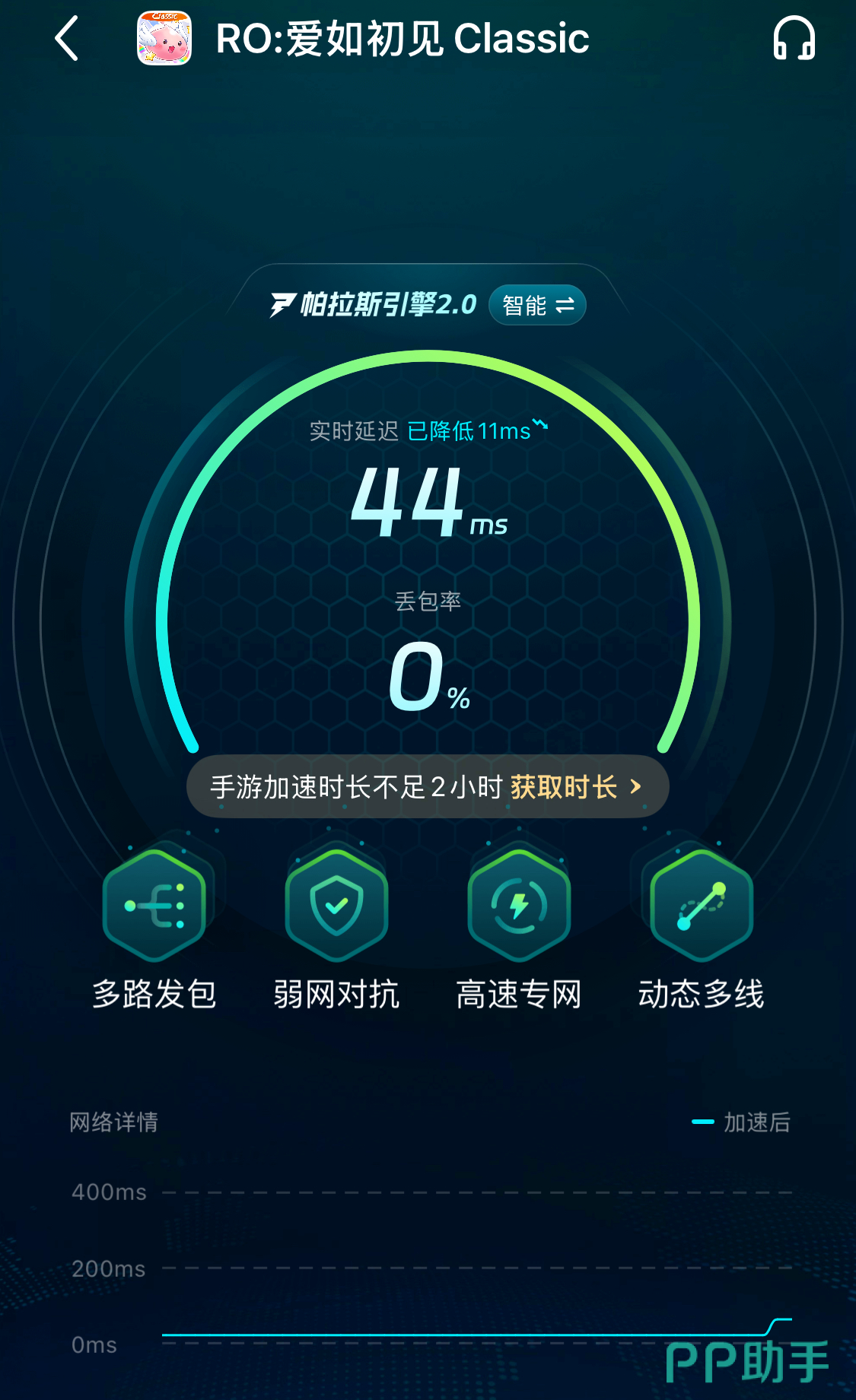Switch engine mode with the 智能 chip
The height and width of the screenshot is (1400, 856).
click(x=537, y=306)
